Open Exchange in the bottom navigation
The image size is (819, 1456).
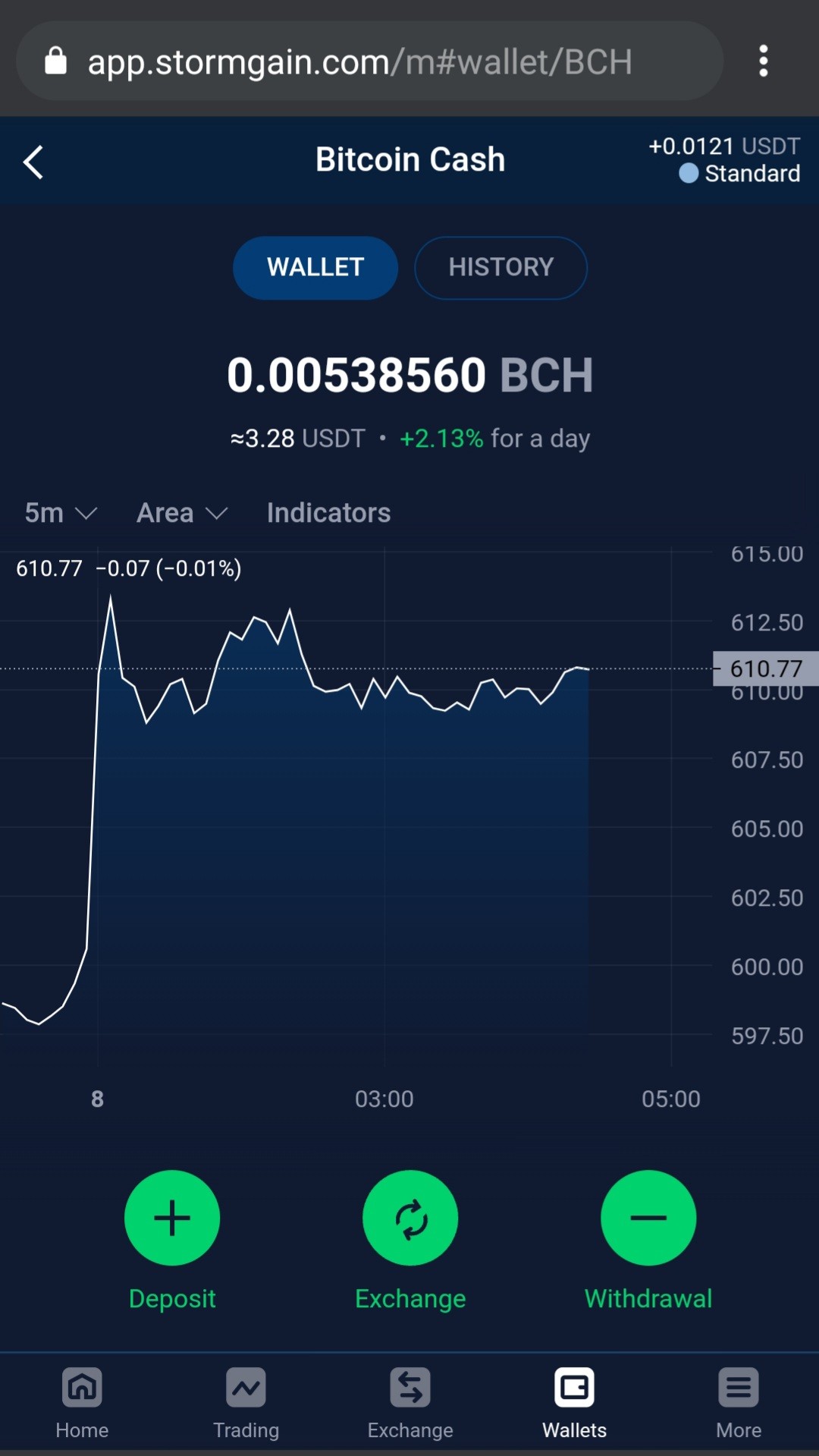pos(410,1404)
